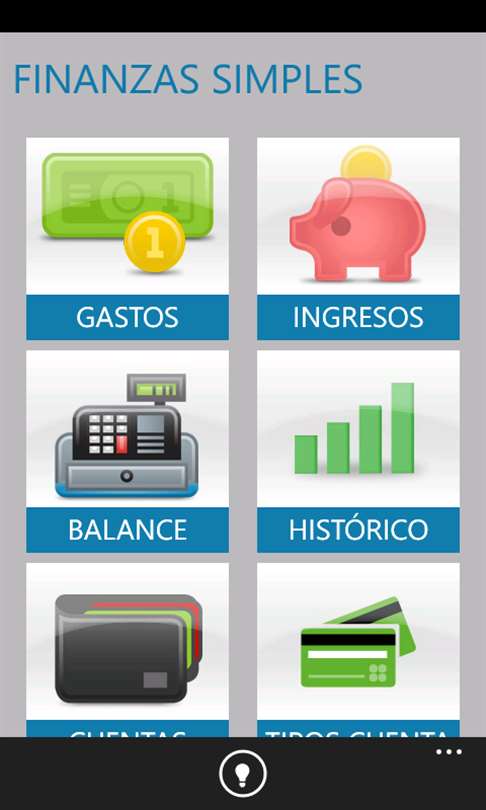This screenshot has width=486, height=810.
Task: Open the Tipos Cuenta cards tile
Action: point(358,650)
